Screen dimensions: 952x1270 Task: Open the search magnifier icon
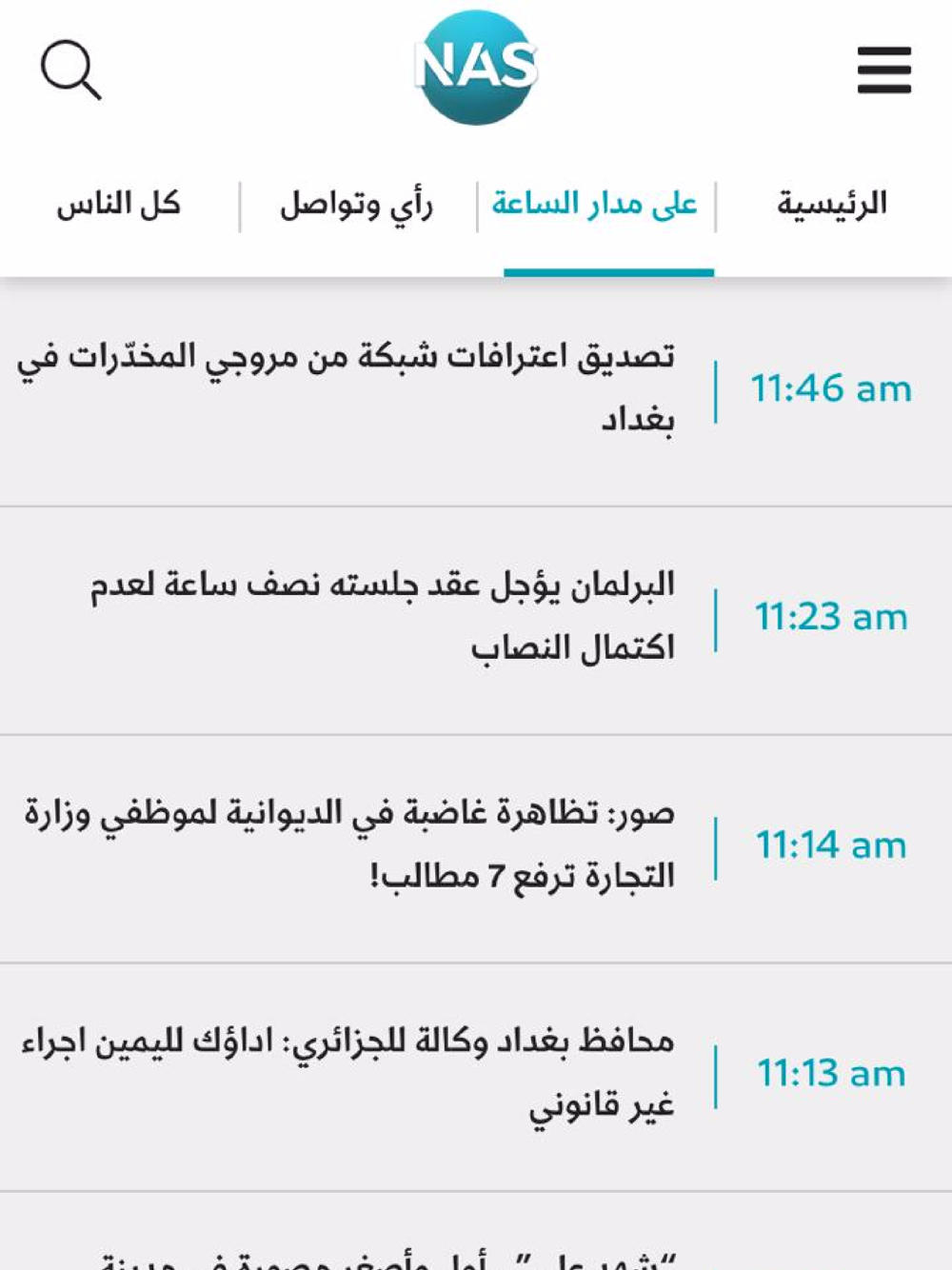70,69
